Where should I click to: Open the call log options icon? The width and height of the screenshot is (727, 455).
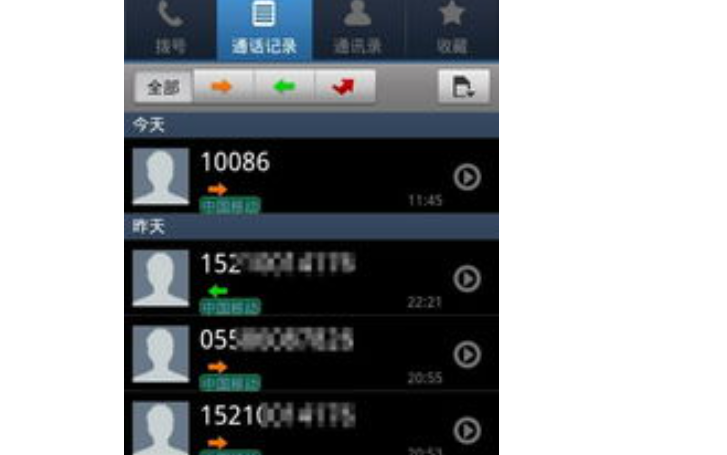tap(463, 87)
